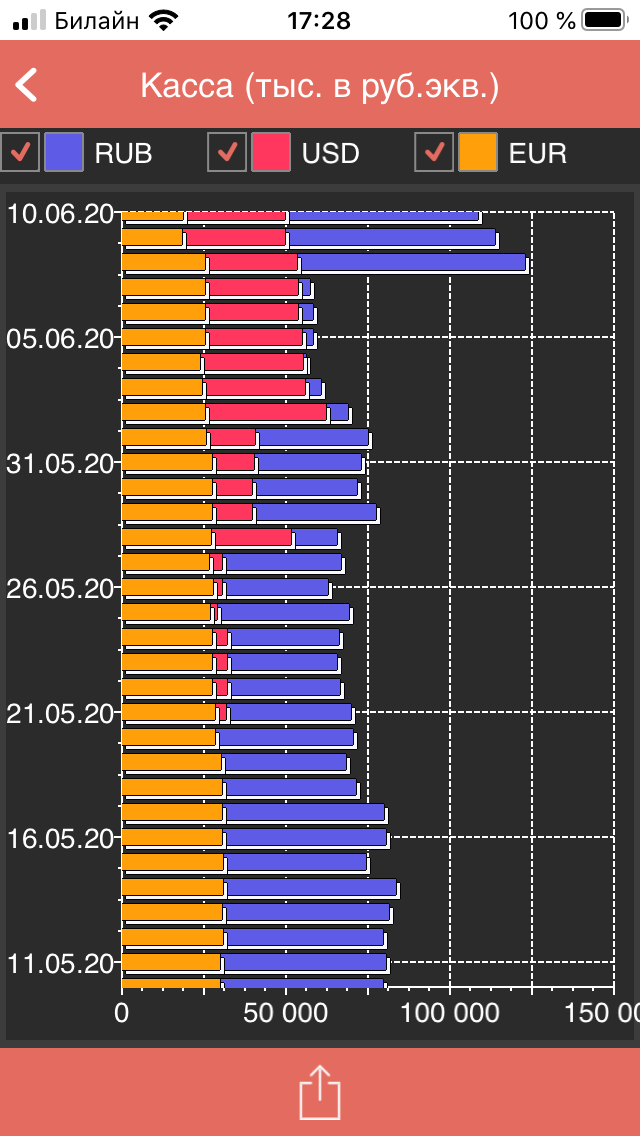The image size is (640, 1136).
Task: Uncheck the RUB series checkbox
Action: [x=20, y=152]
